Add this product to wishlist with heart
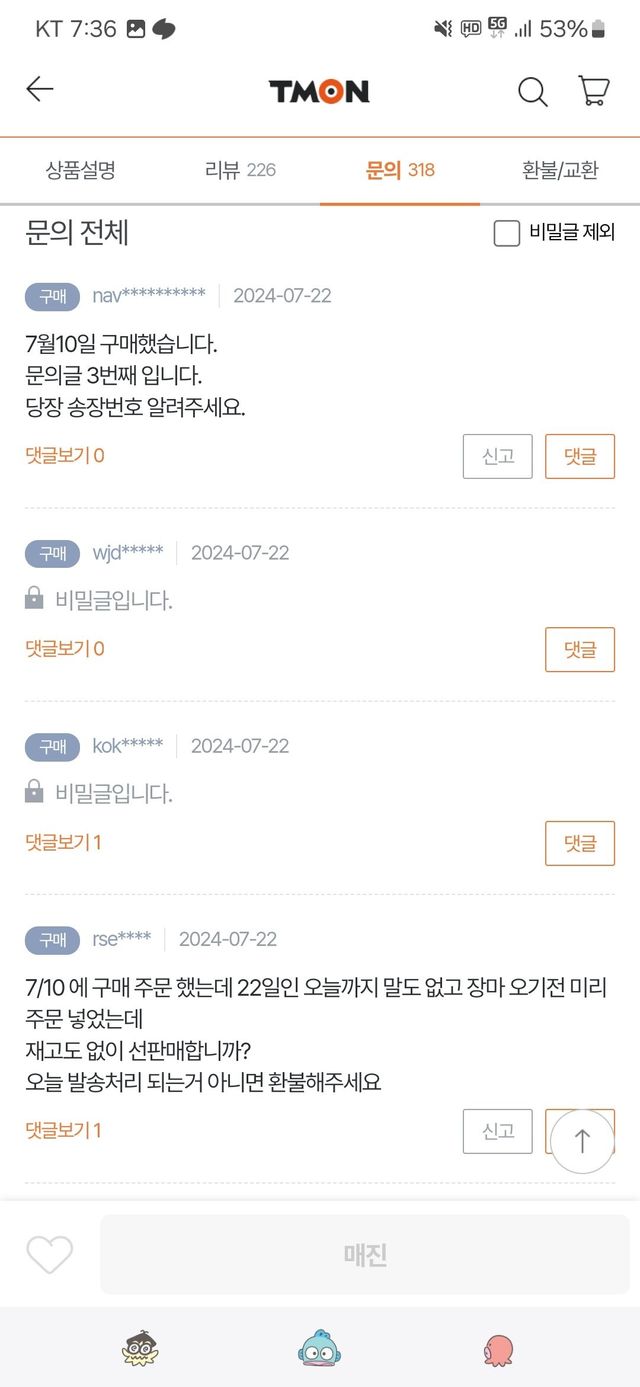Image resolution: width=640 pixels, height=1387 pixels. coord(50,1254)
